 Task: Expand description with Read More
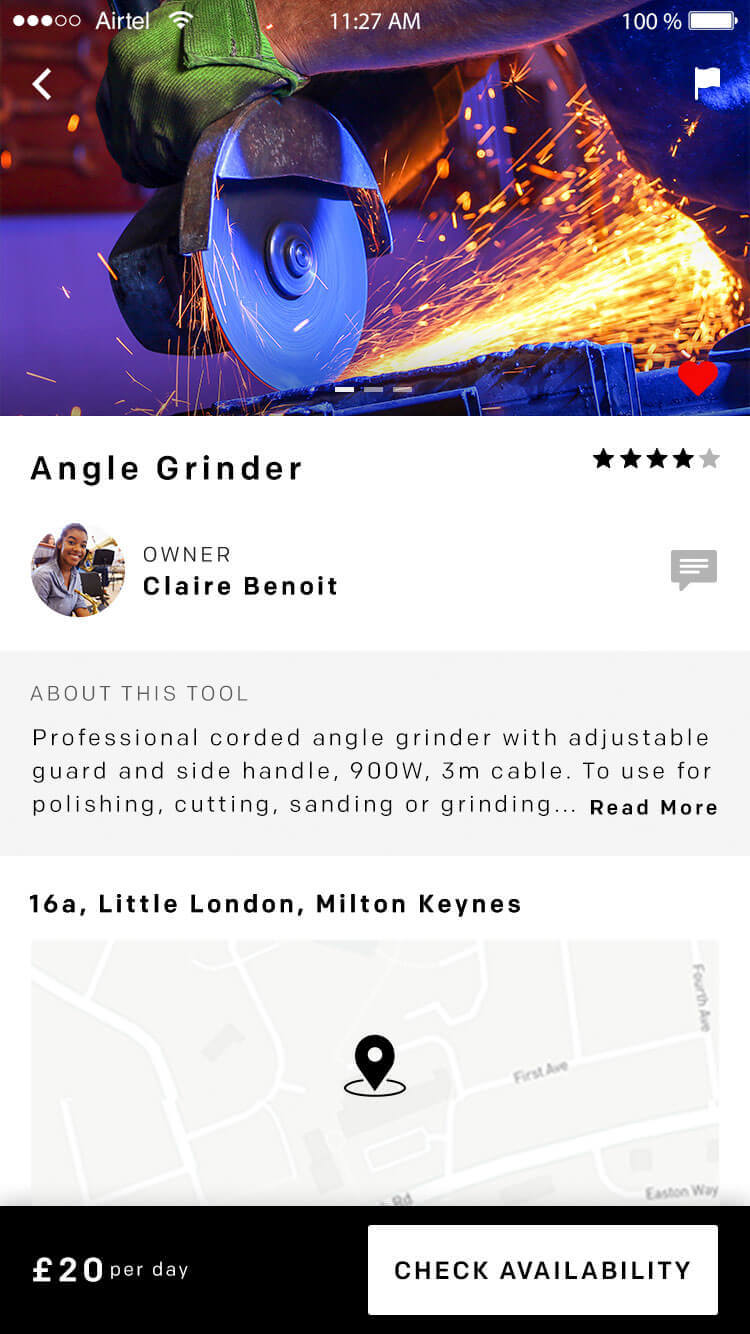coord(653,807)
